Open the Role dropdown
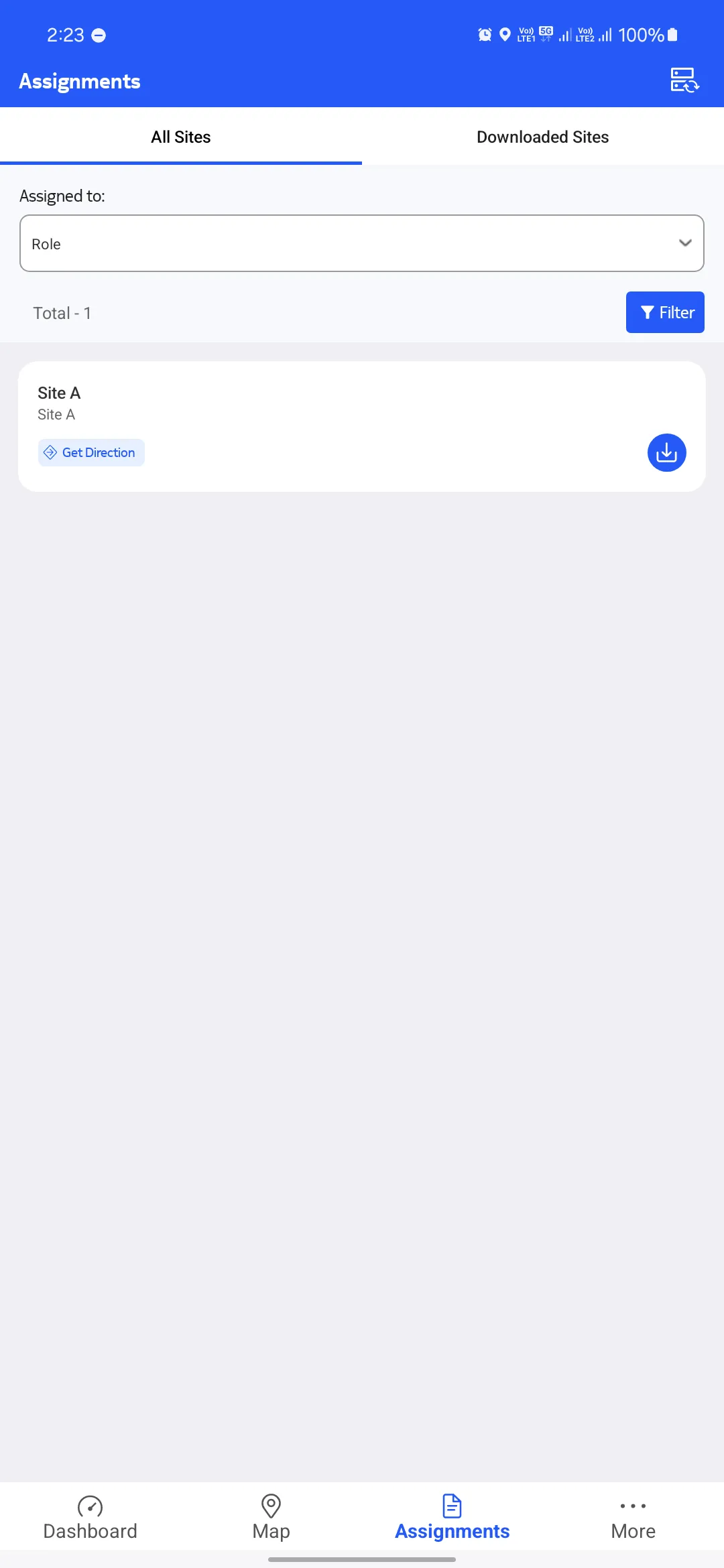724x1568 pixels. point(362,243)
